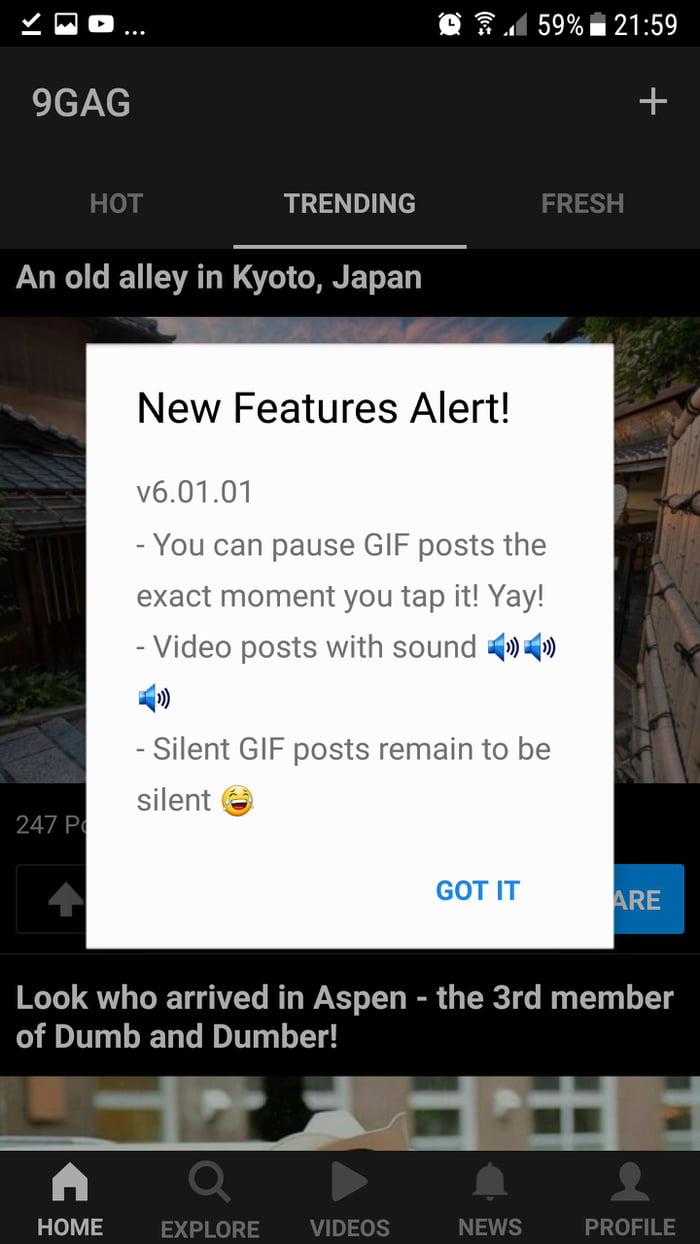Switch to the FRESH tab
The height and width of the screenshot is (1244, 700).
pyautogui.click(x=583, y=203)
